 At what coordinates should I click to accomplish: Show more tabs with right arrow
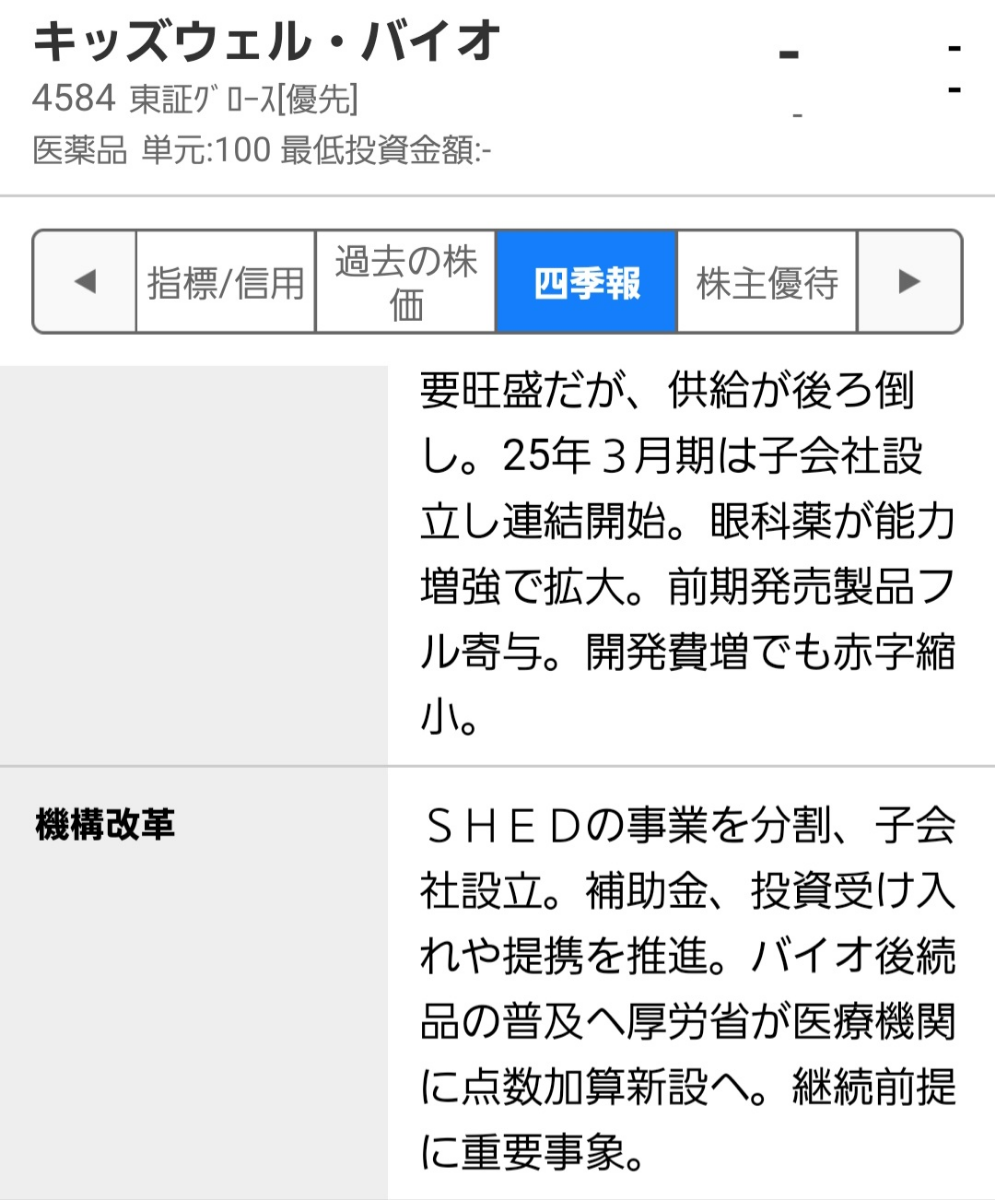909,282
